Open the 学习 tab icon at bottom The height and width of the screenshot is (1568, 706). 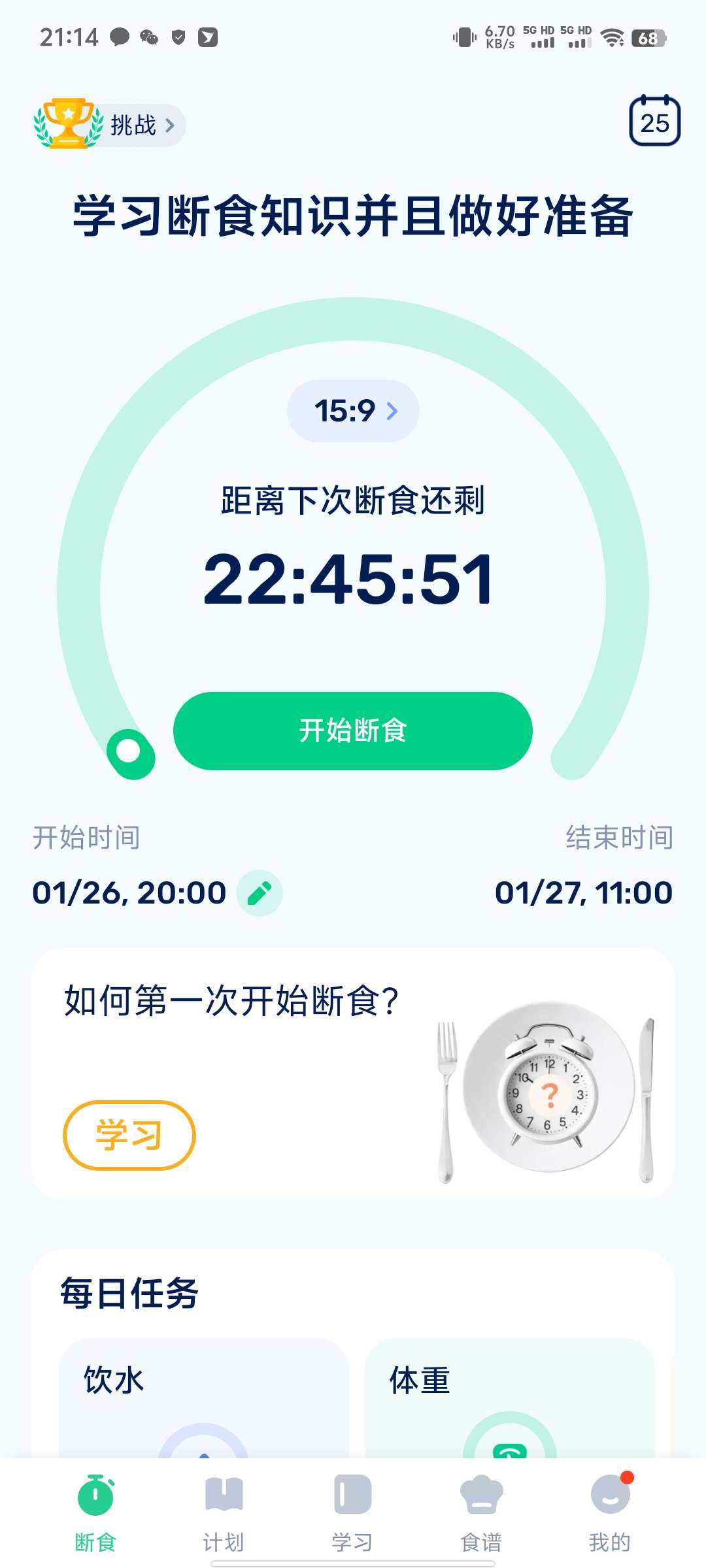point(352,1493)
